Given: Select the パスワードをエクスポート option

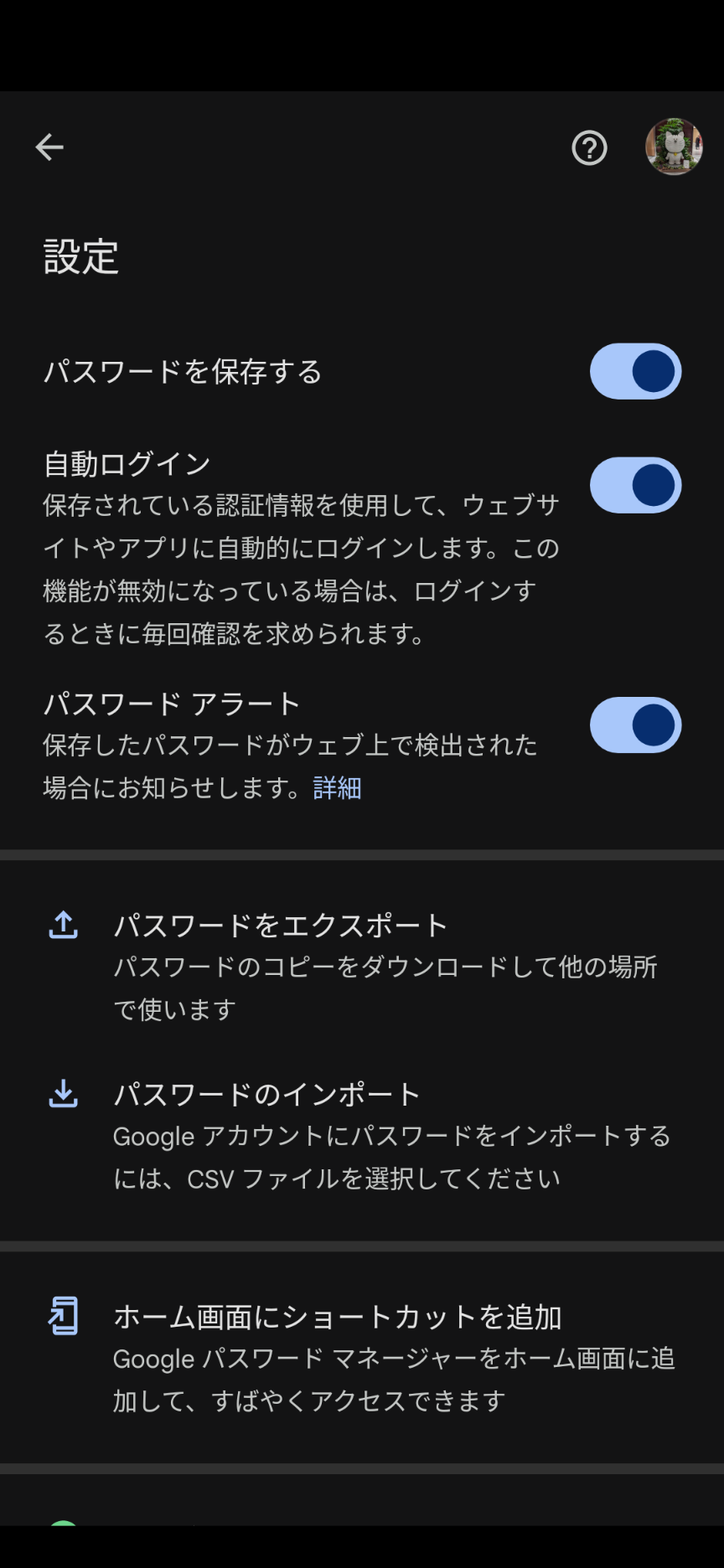Looking at the screenshot, I should 279,925.
